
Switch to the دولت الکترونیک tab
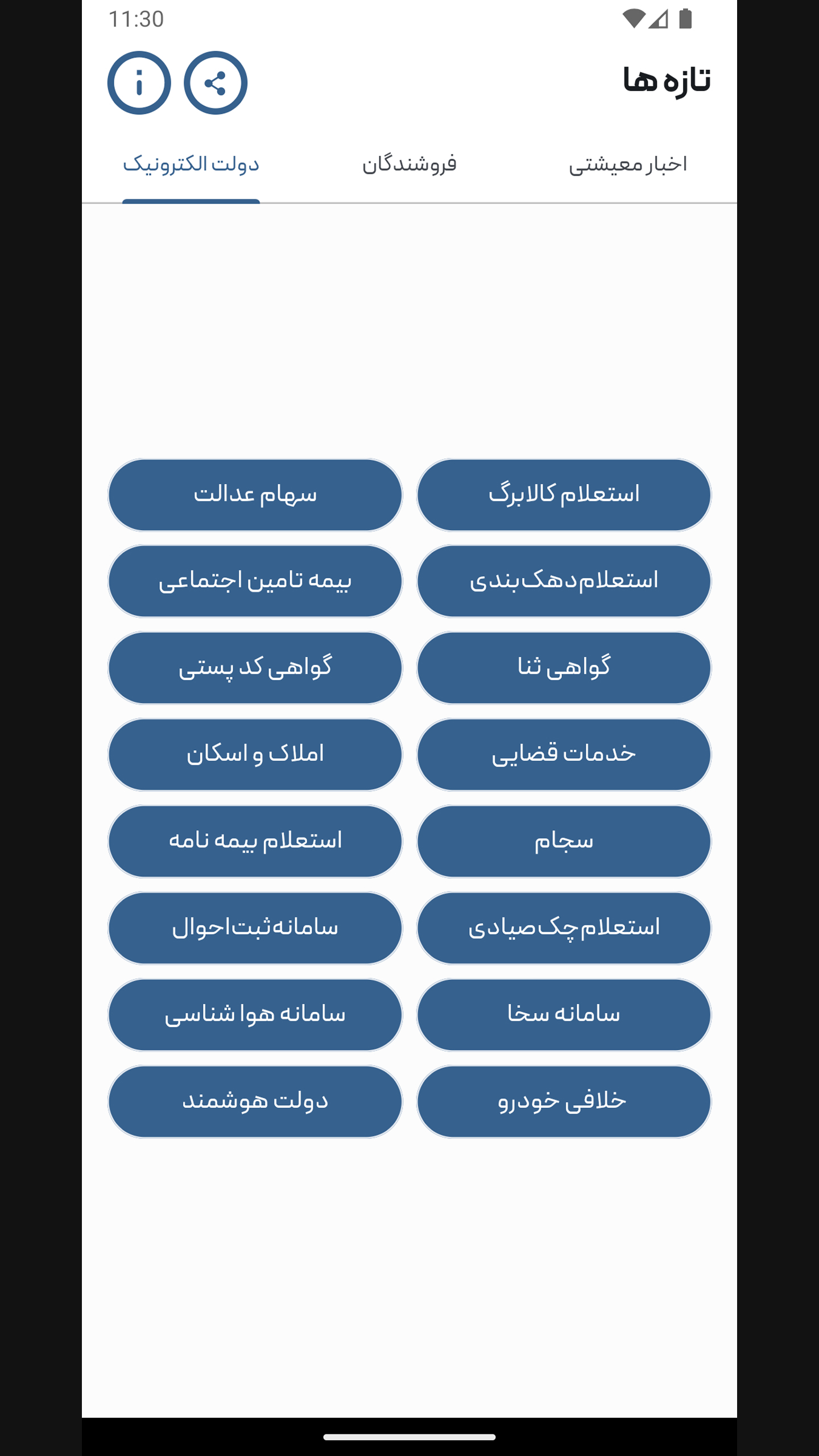(192, 164)
